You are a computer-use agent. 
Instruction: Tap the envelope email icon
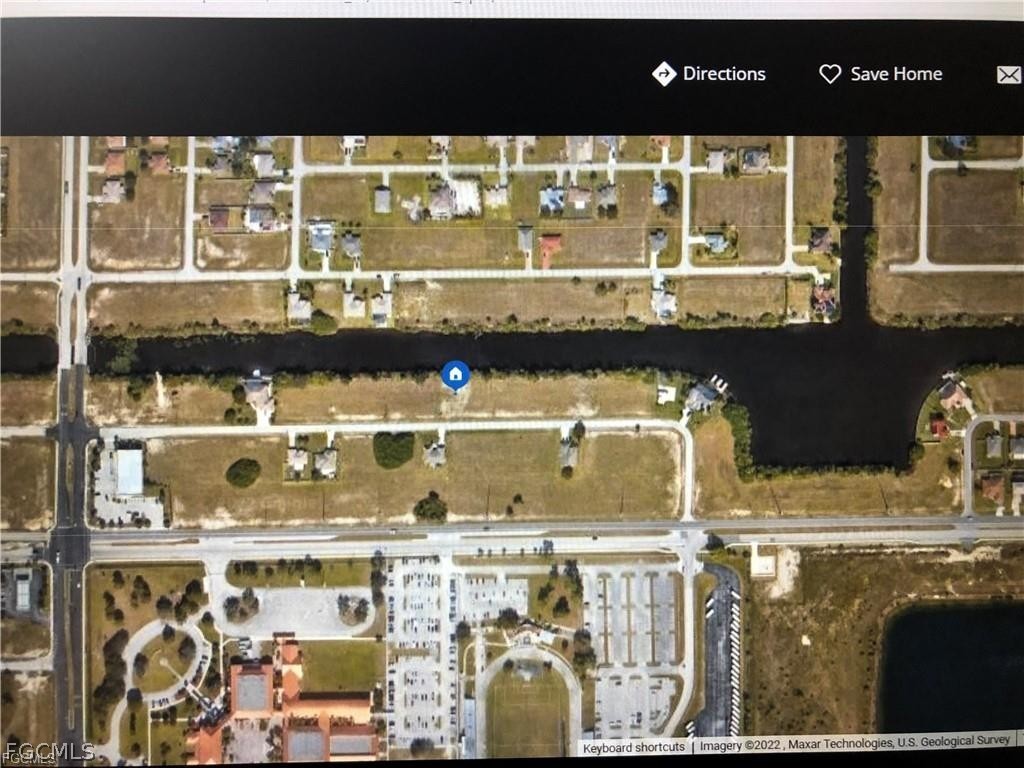pos(1008,75)
